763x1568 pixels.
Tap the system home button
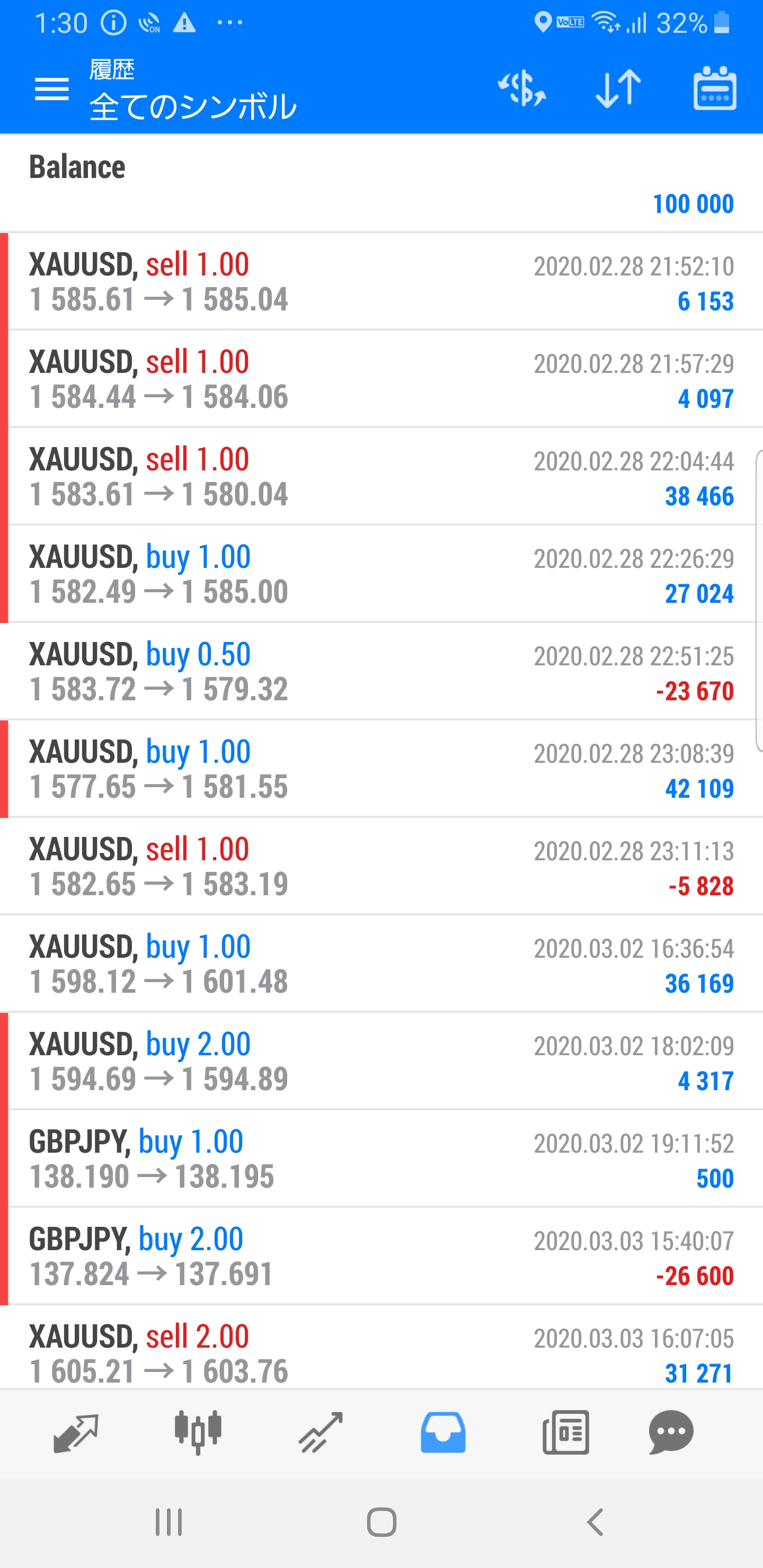point(382,1522)
